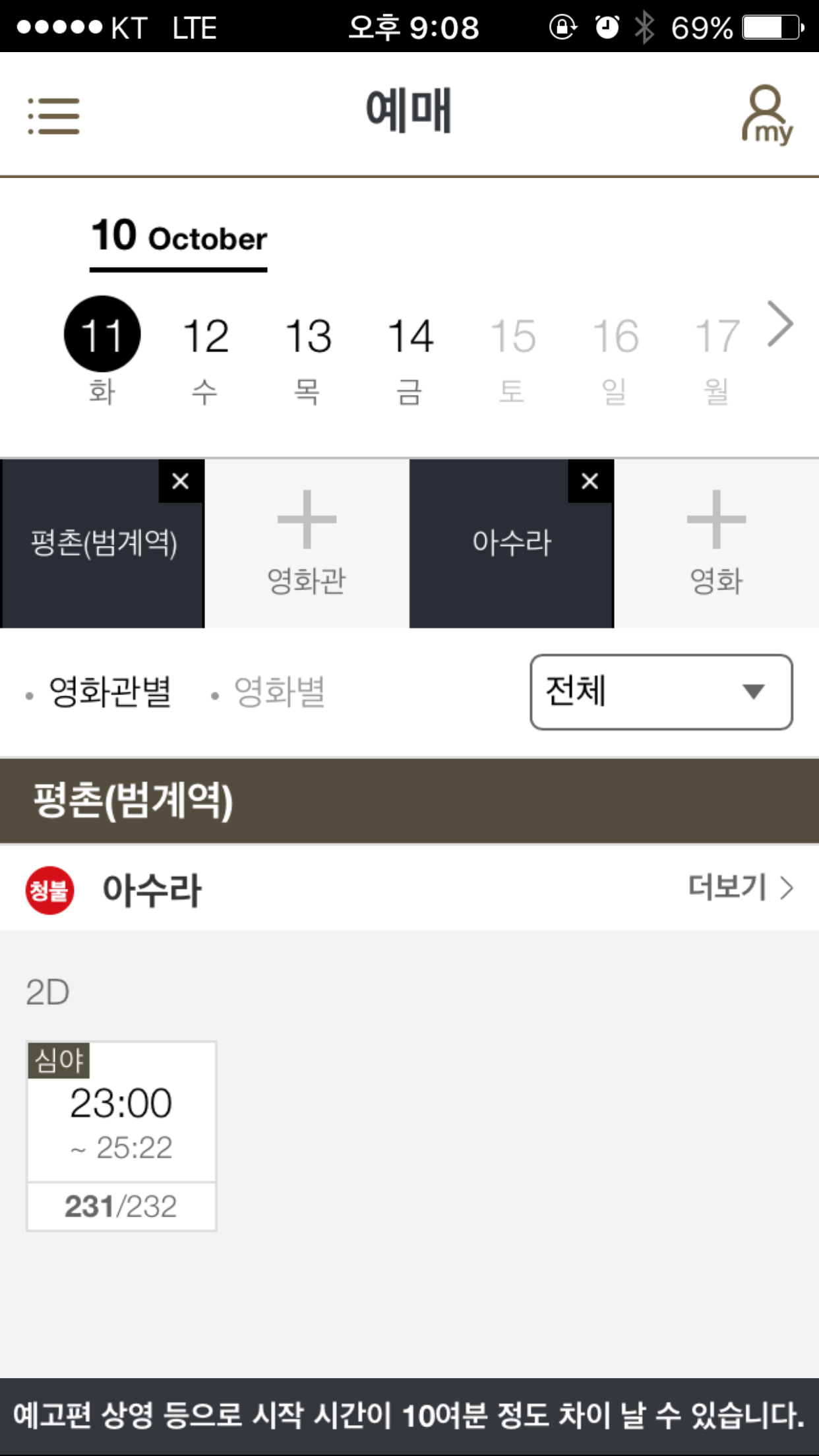Image resolution: width=819 pixels, height=1456 pixels.
Task: Add another 영화
Action: click(716, 543)
